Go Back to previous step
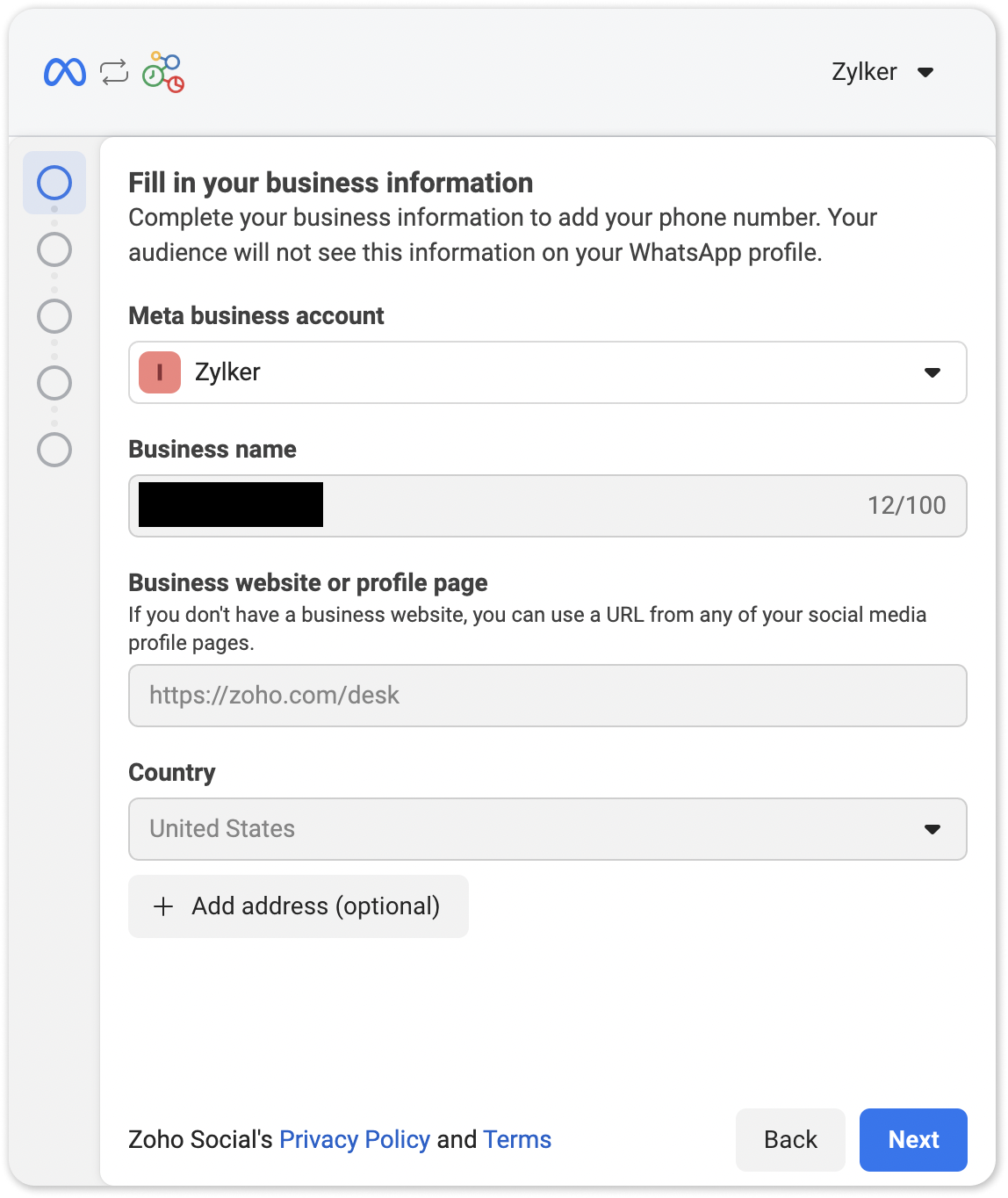Image resolution: width=1008 pixels, height=1198 pixels. pyautogui.click(x=790, y=1139)
